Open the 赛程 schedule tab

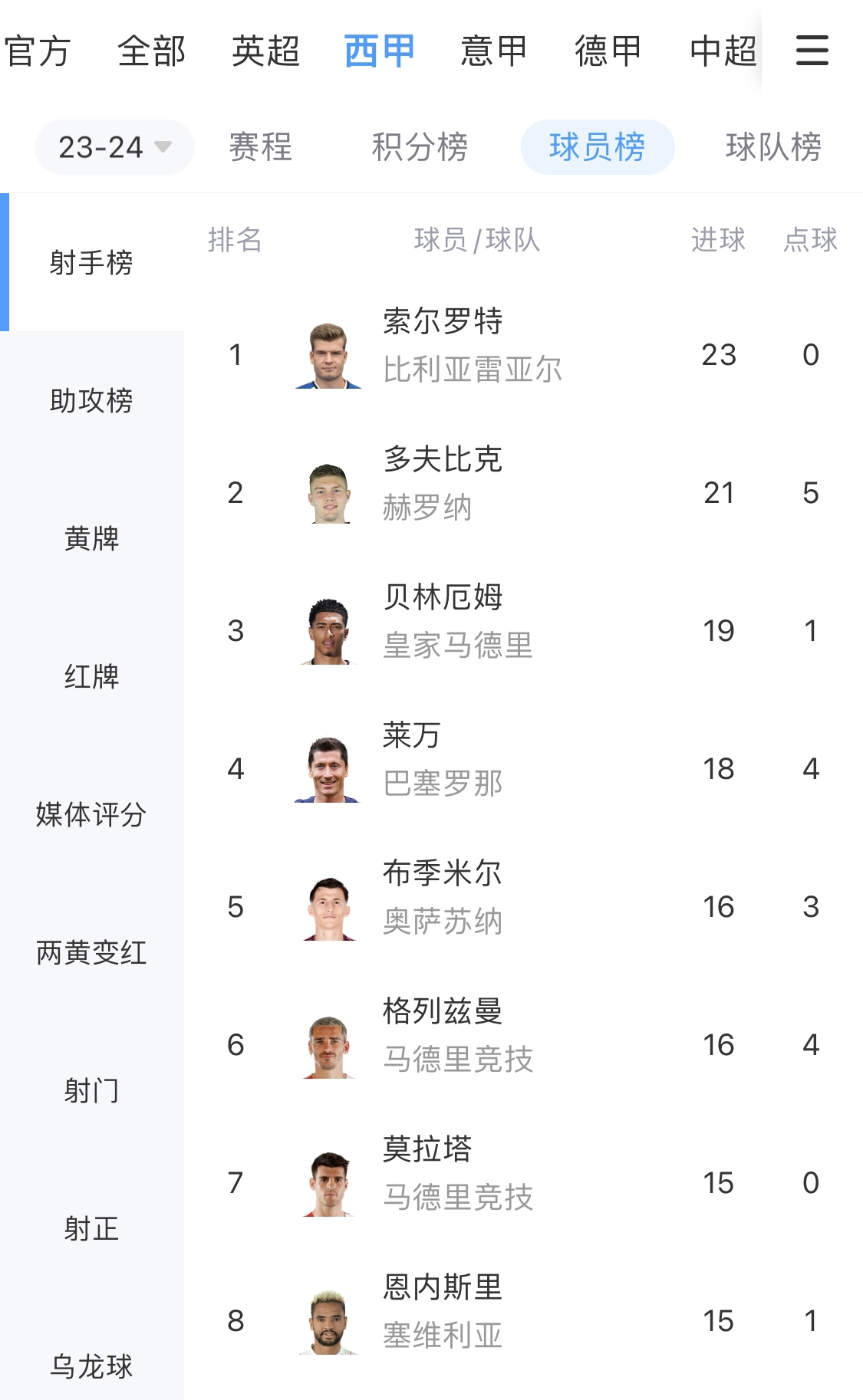click(x=260, y=147)
